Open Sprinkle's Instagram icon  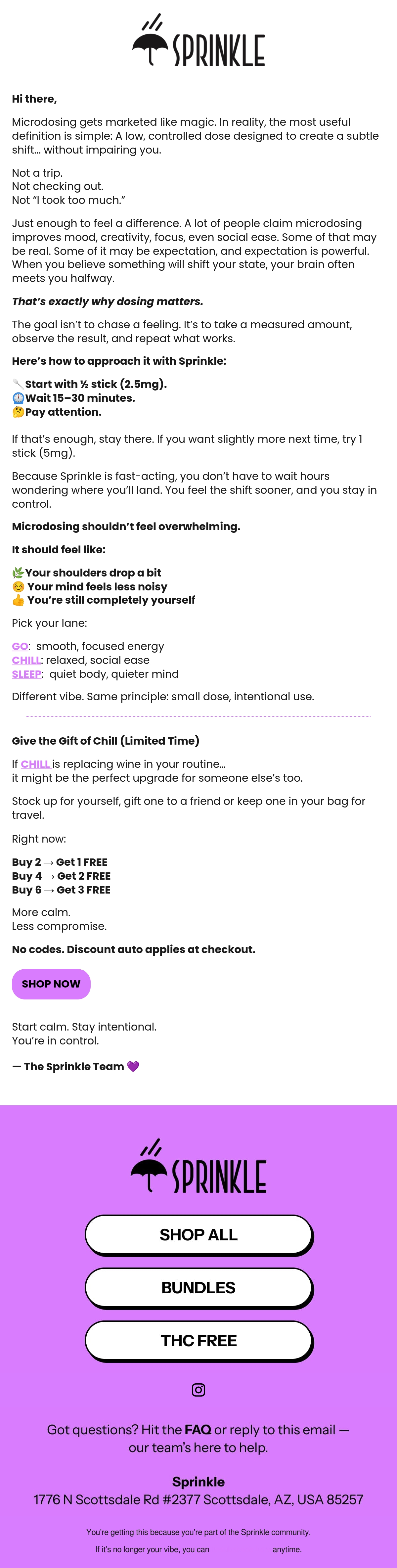coord(198,1390)
